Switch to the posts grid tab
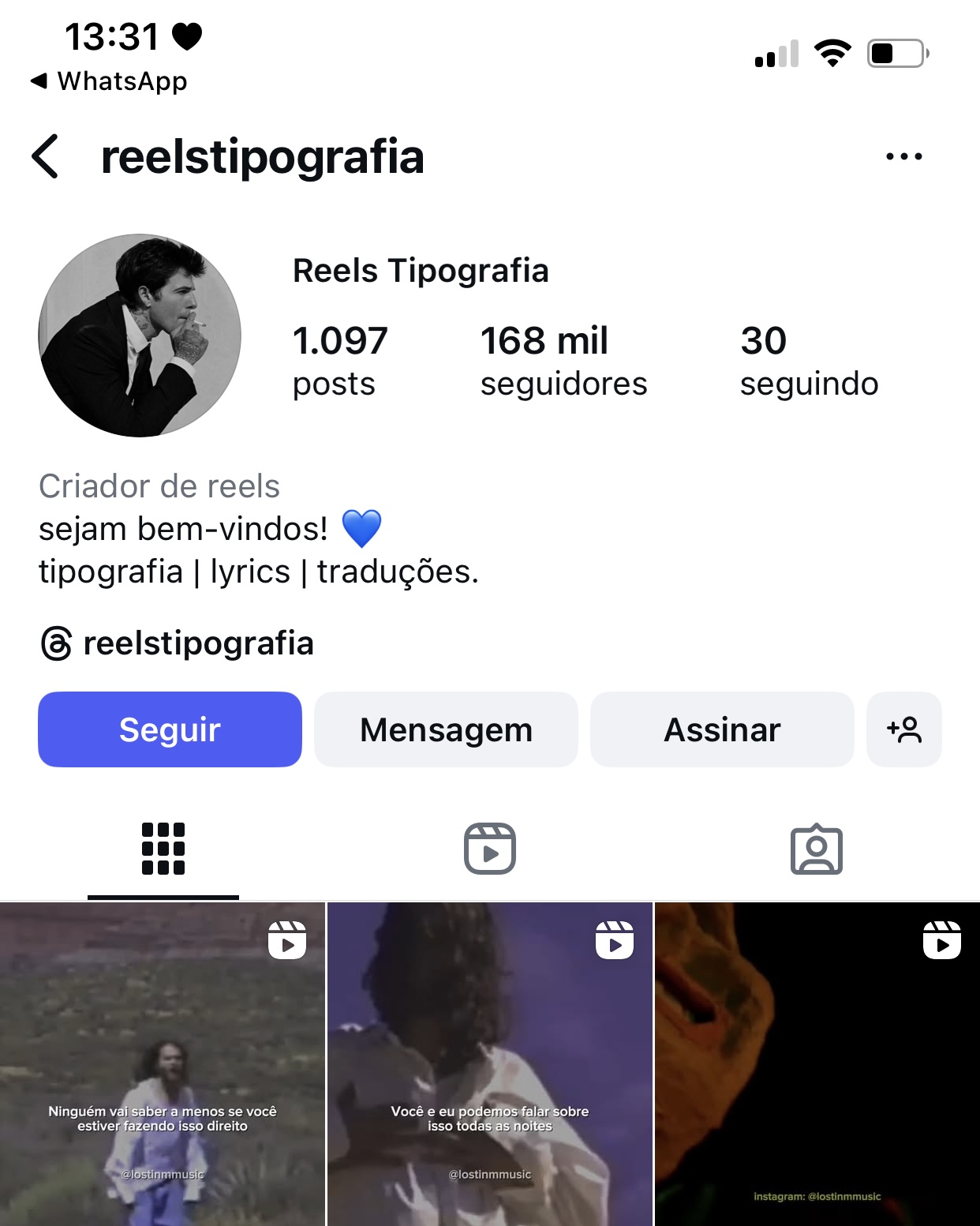The image size is (980, 1226). point(163,849)
